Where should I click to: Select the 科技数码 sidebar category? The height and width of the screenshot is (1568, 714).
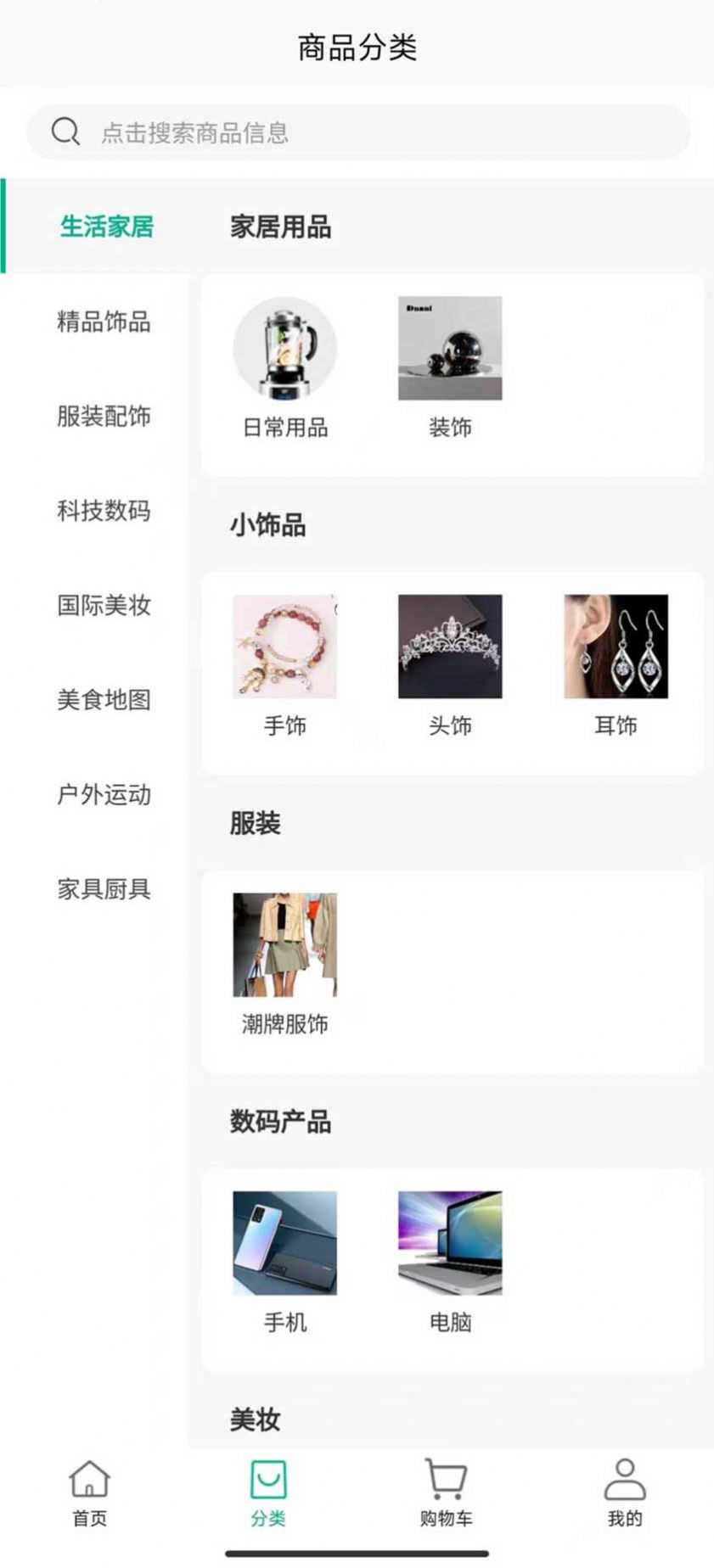(104, 512)
